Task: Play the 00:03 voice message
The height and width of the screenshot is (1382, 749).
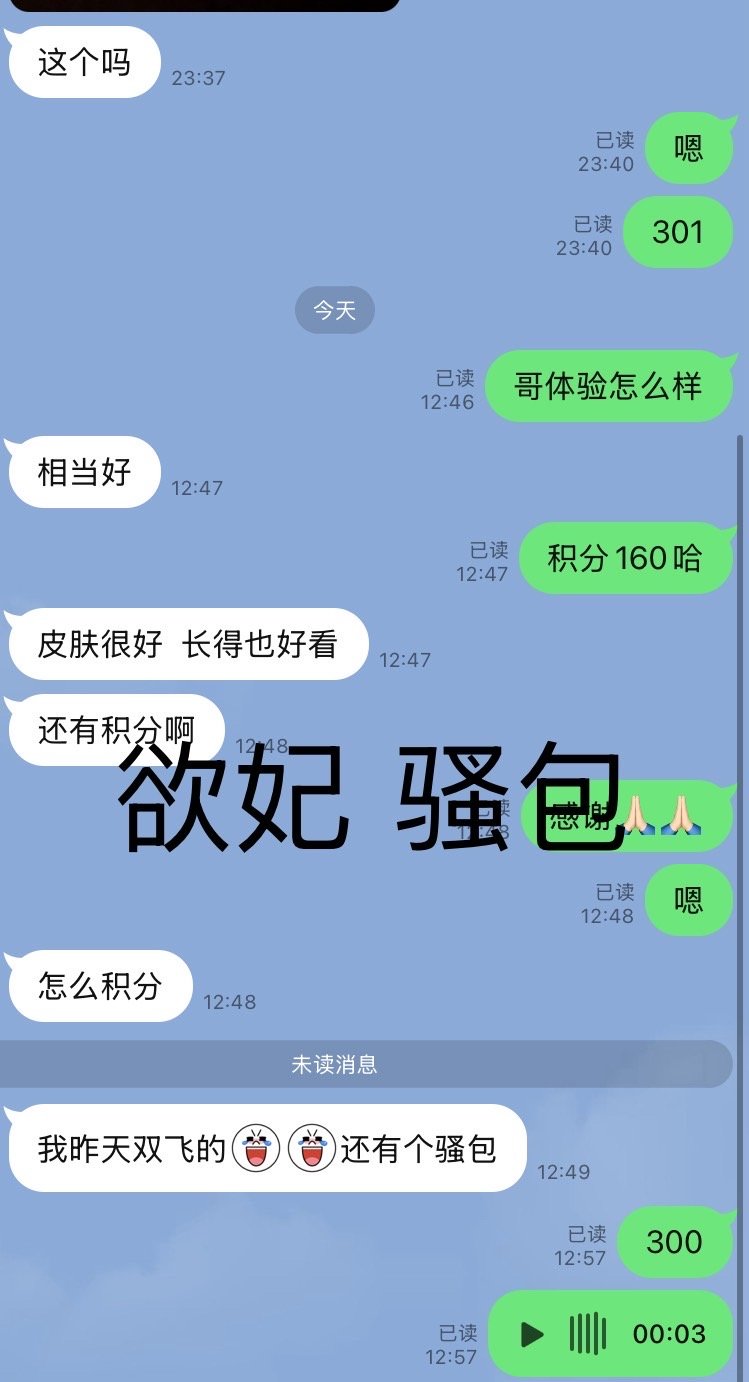Action: [532, 1334]
